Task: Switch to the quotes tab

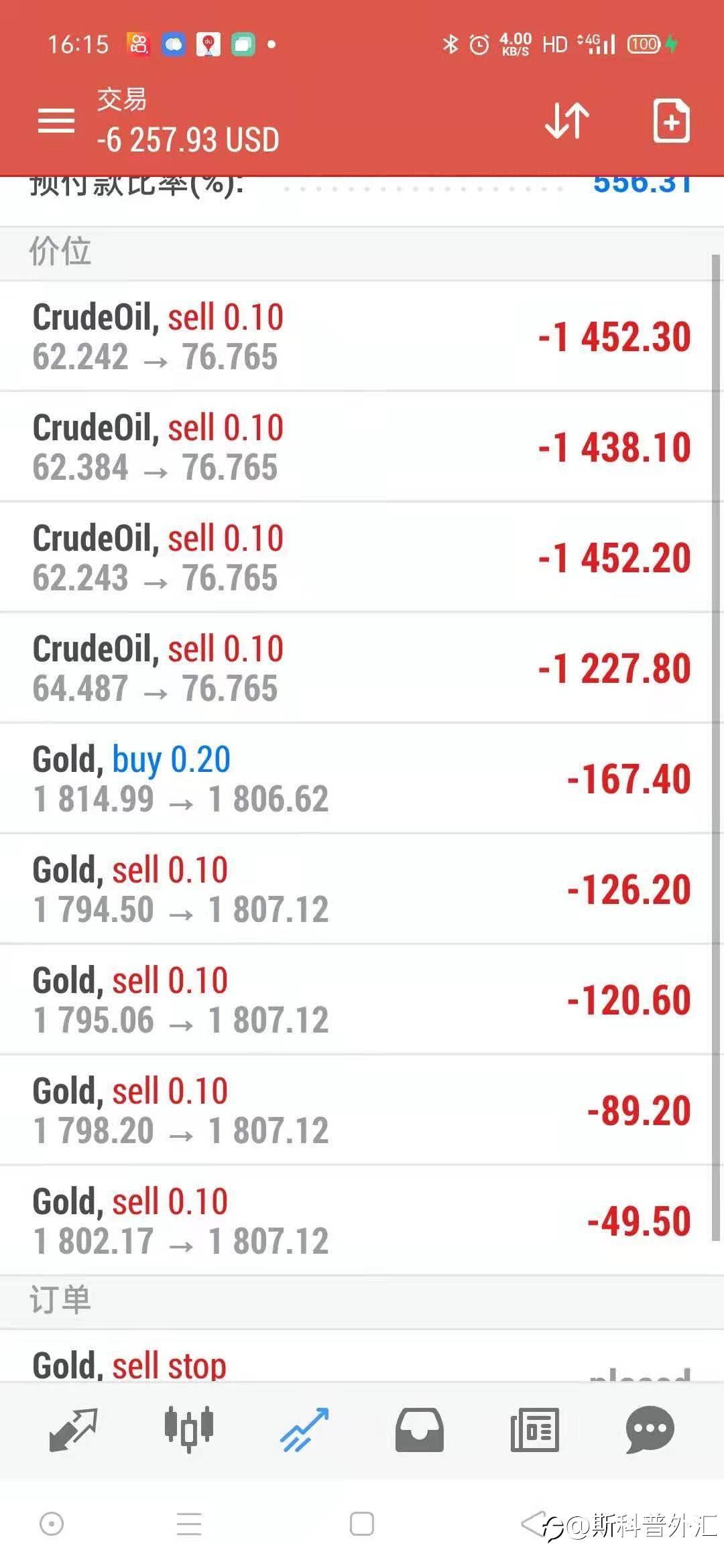Action: click(73, 1430)
